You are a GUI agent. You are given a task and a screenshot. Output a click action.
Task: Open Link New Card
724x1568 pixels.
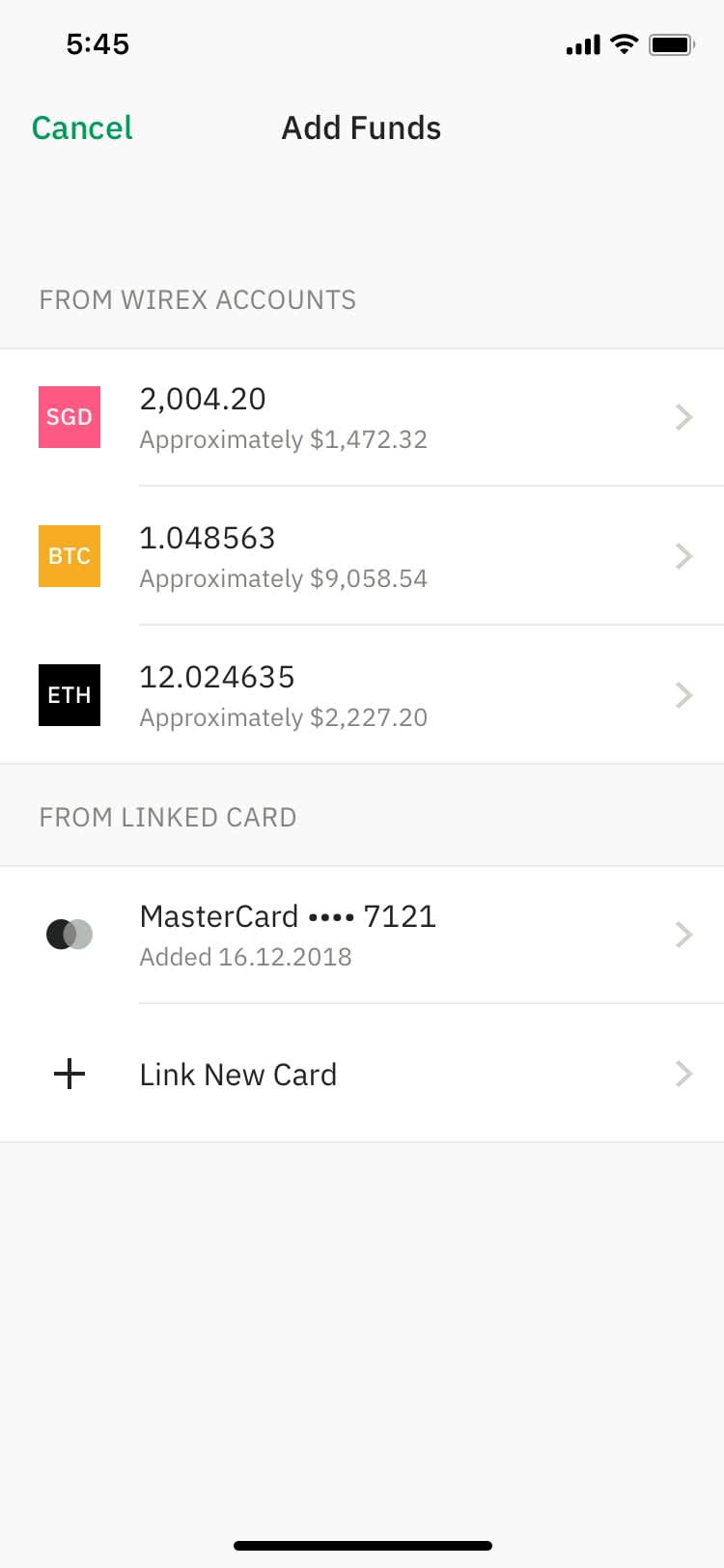pos(362,1074)
